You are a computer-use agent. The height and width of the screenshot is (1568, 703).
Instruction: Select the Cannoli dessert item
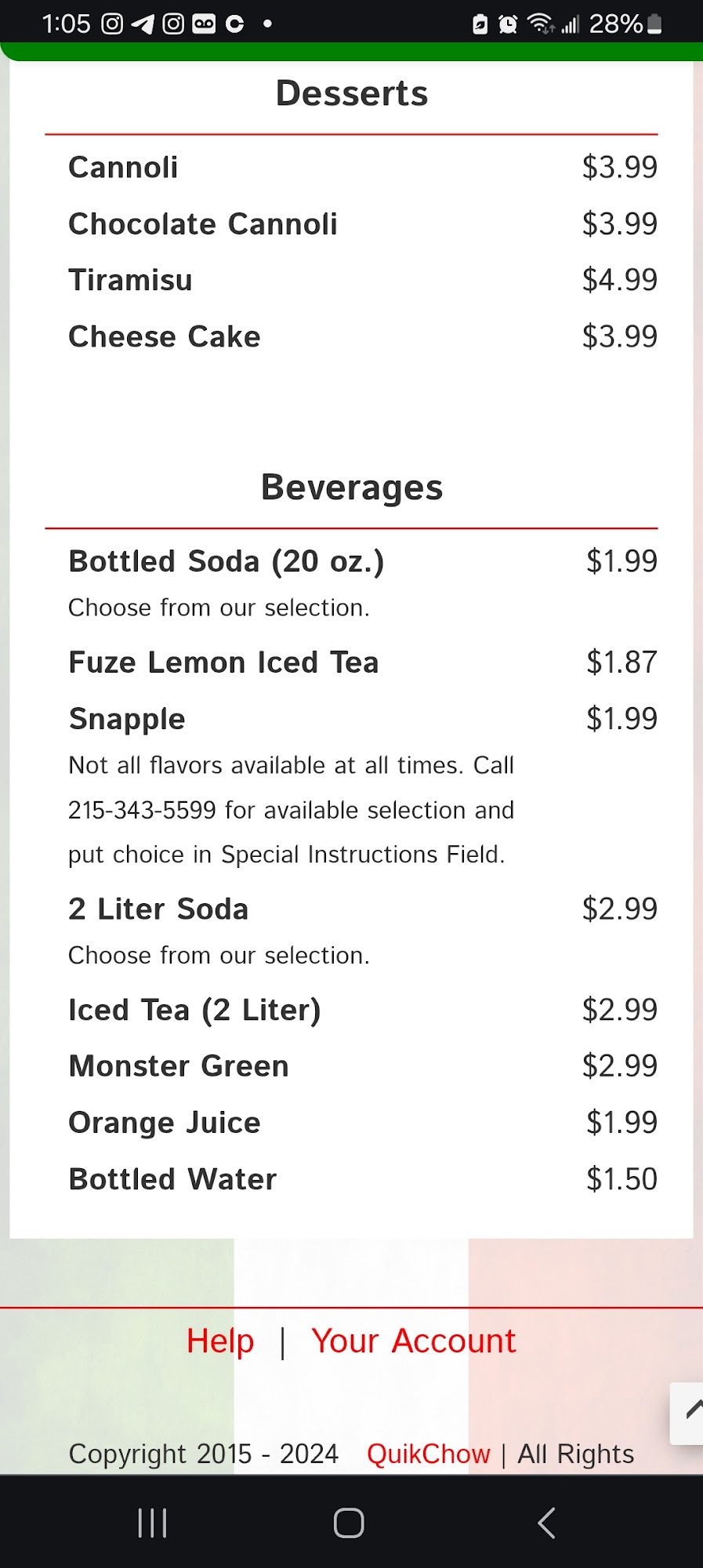tap(124, 168)
